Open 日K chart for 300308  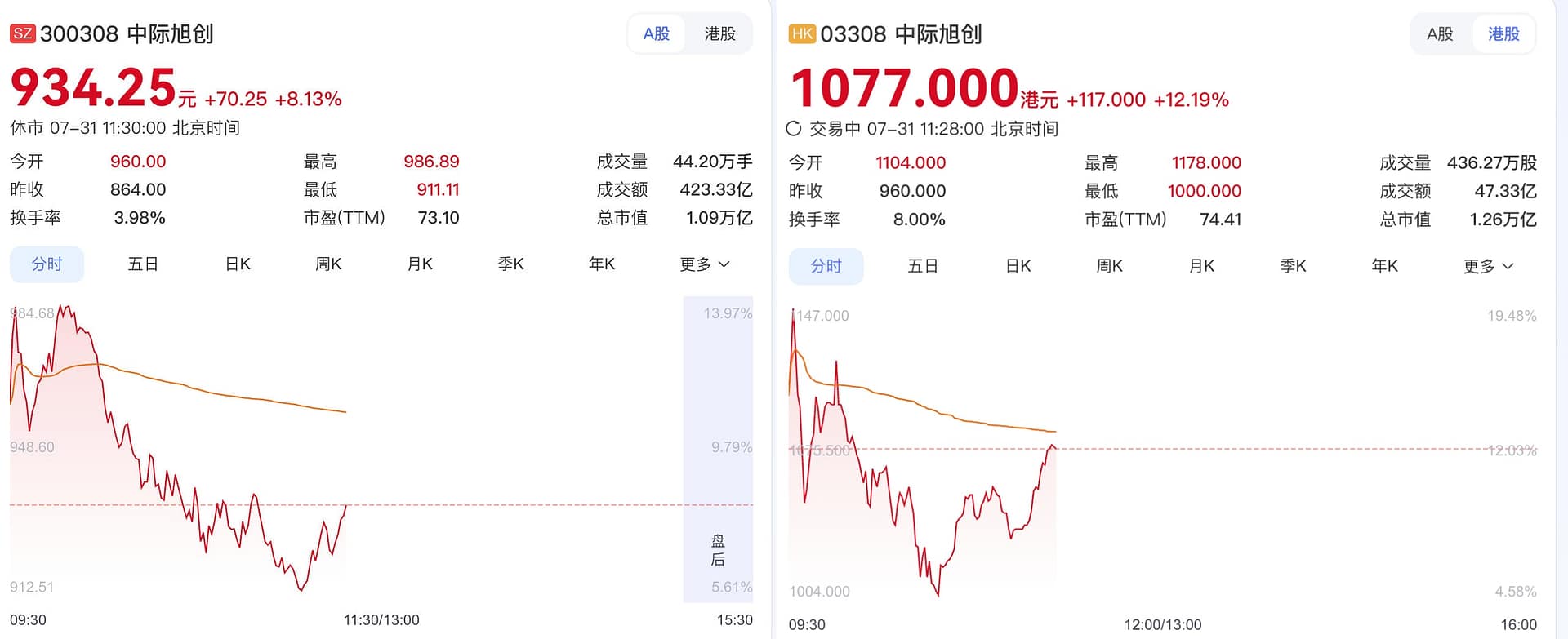(238, 264)
